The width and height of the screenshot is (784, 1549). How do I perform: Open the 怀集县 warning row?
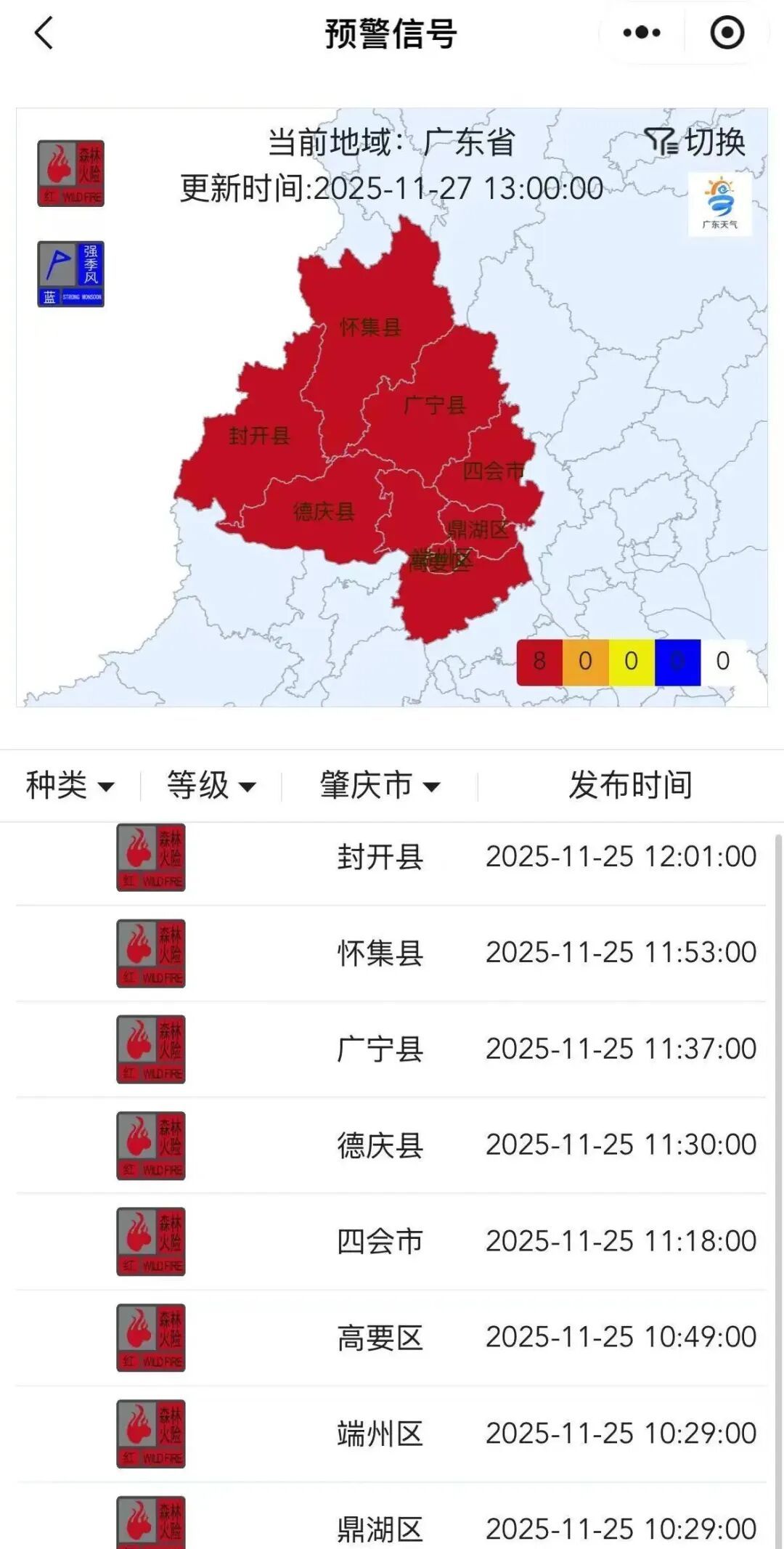(x=391, y=953)
